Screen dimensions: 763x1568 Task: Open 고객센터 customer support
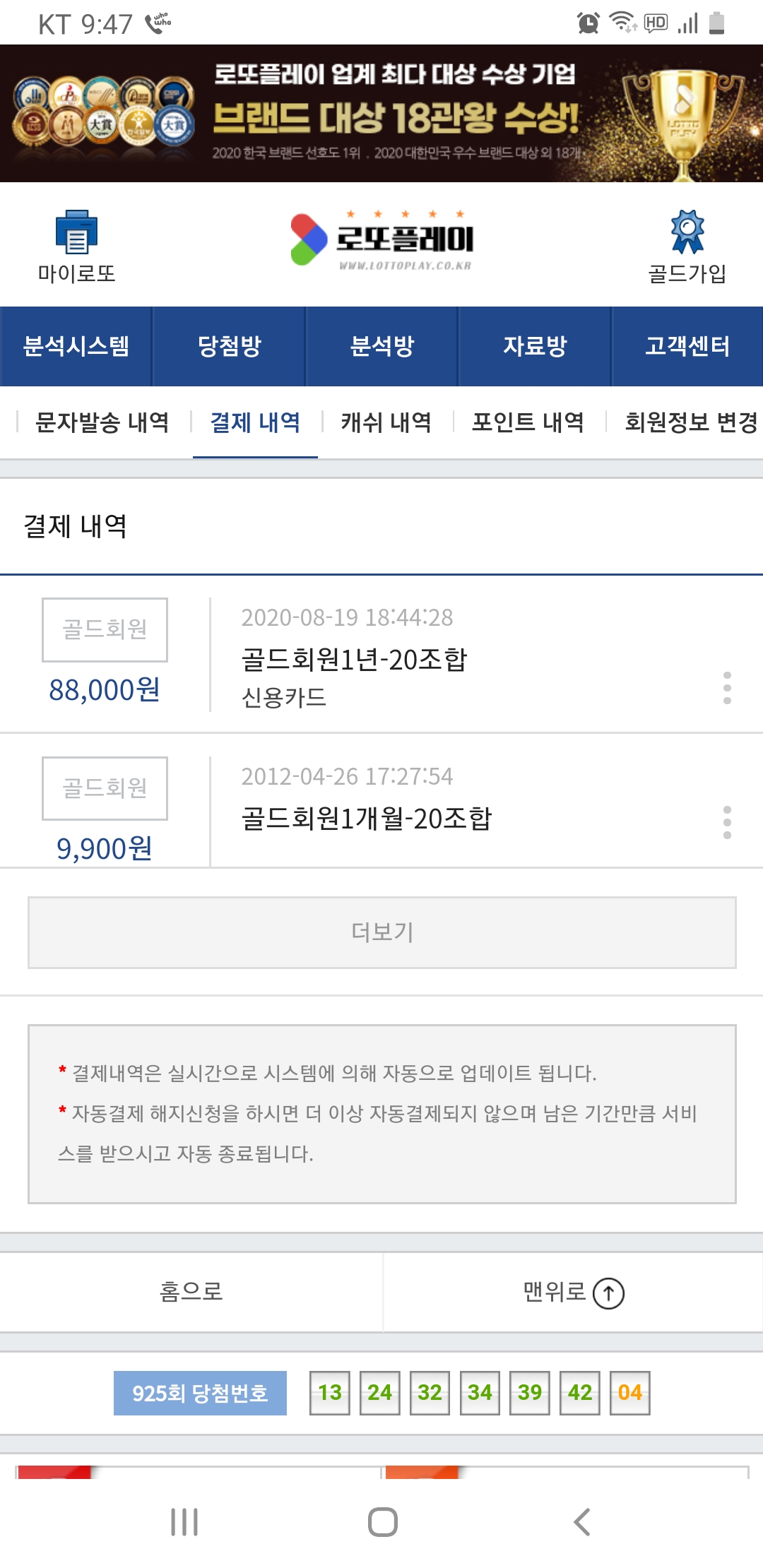[x=687, y=346]
